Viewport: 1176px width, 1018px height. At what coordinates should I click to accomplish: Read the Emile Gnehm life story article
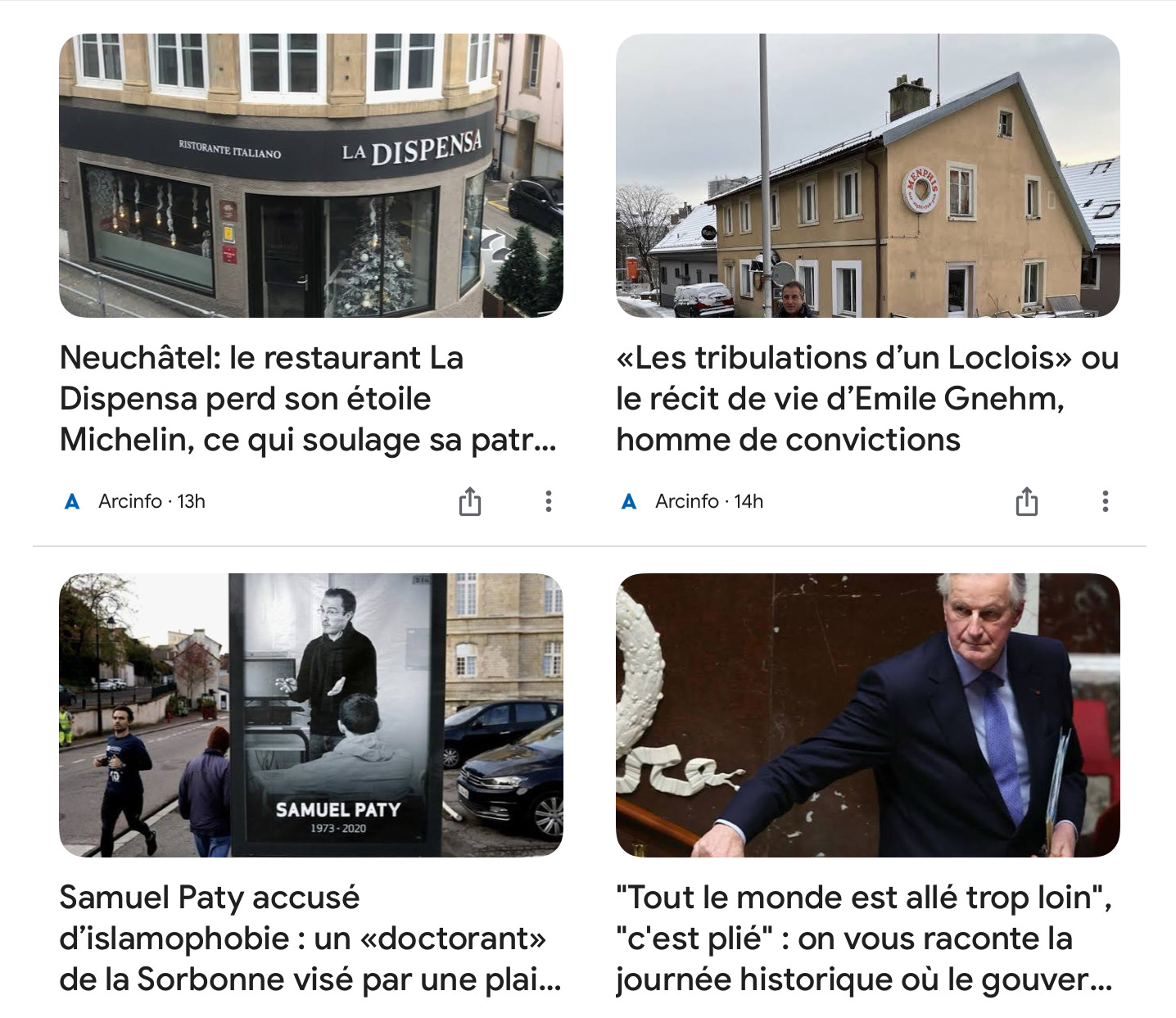[865, 398]
